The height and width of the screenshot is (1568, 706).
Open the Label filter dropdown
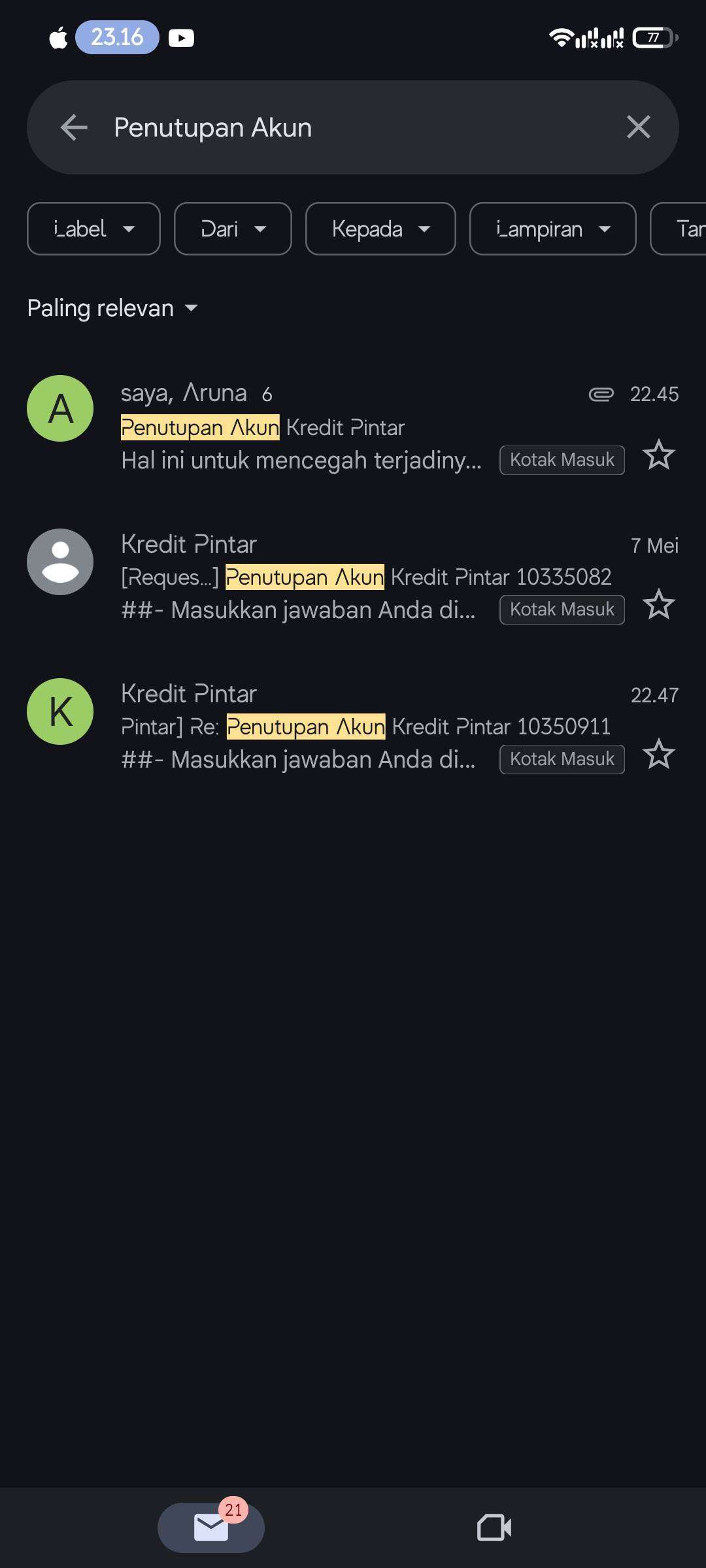click(x=93, y=229)
